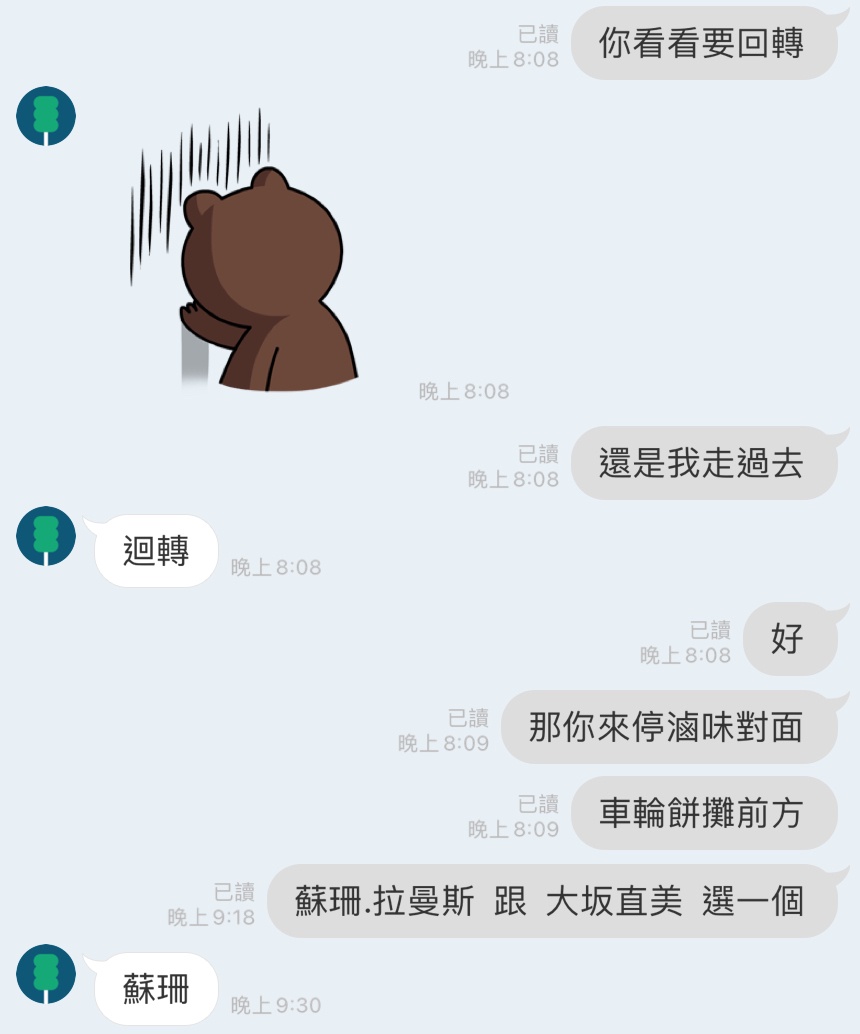Screen dimensions: 860x1034
Task: Open the profile picture next to 迴轉
Action: (x=46, y=536)
